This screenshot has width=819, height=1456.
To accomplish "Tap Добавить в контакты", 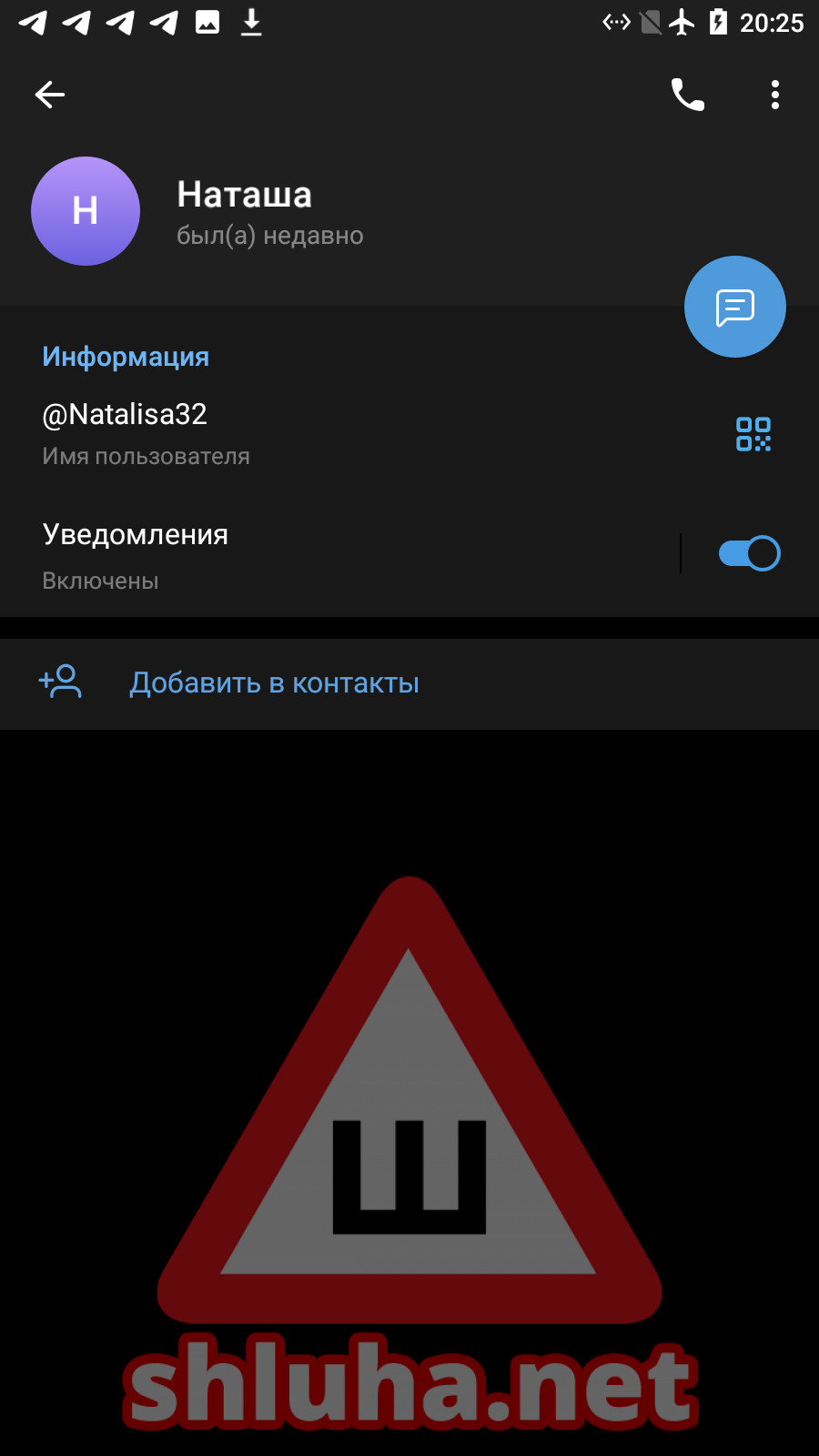I will pyautogui.click(x=274, y=683).
